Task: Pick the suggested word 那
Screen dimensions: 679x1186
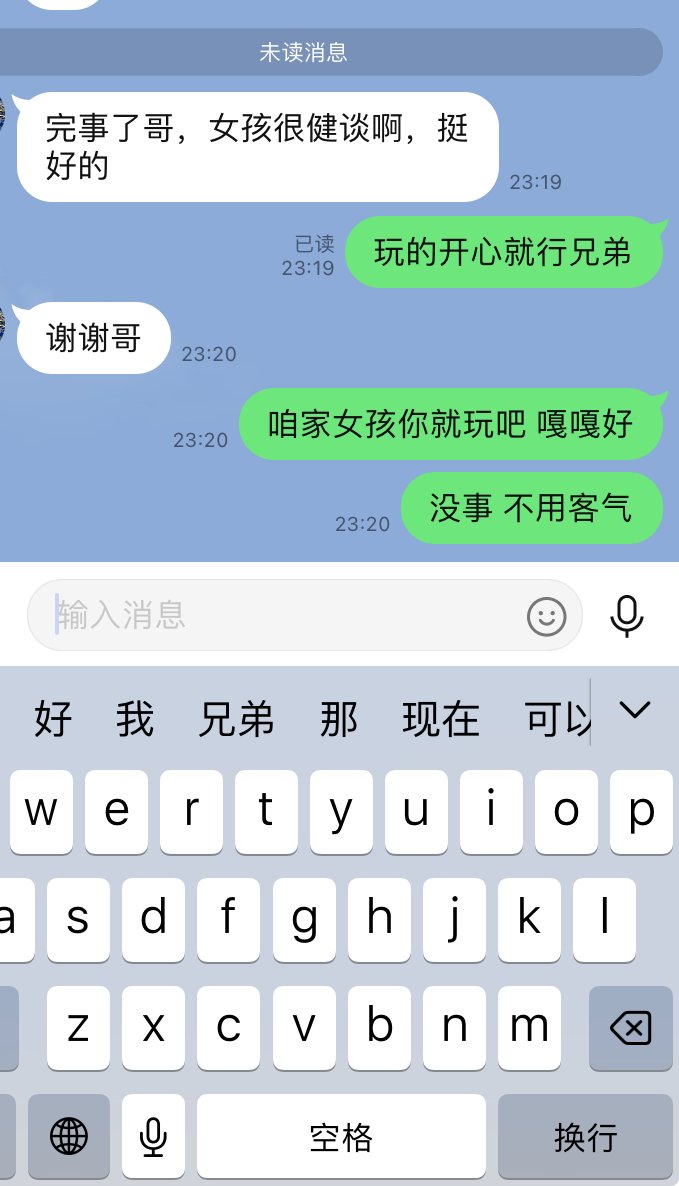Action: [x=339, y=719]
